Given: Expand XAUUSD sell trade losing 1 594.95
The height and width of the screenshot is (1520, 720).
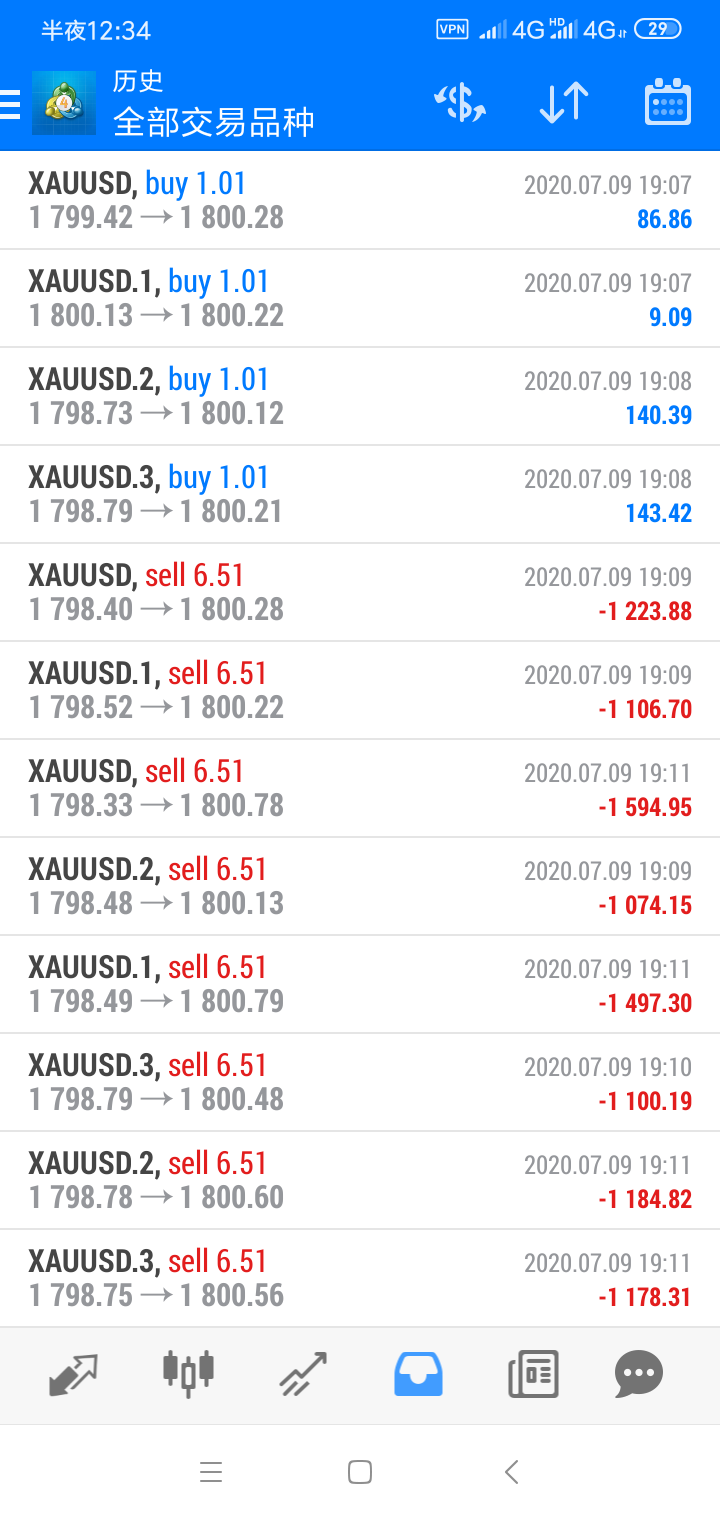Looking at the screenshot, I should [x=360, y=789].
